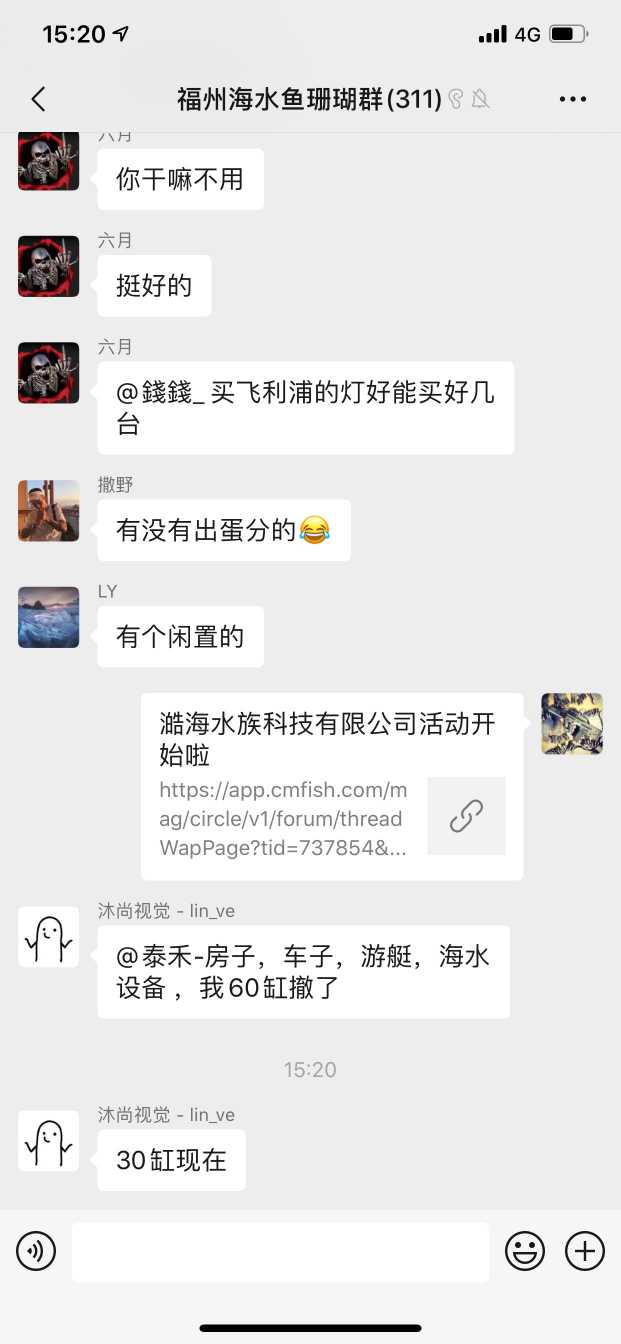The height and width of the screenshot is (1344, 621).
Task: View LY's profile avatar
Action: (x=49, y=617)
